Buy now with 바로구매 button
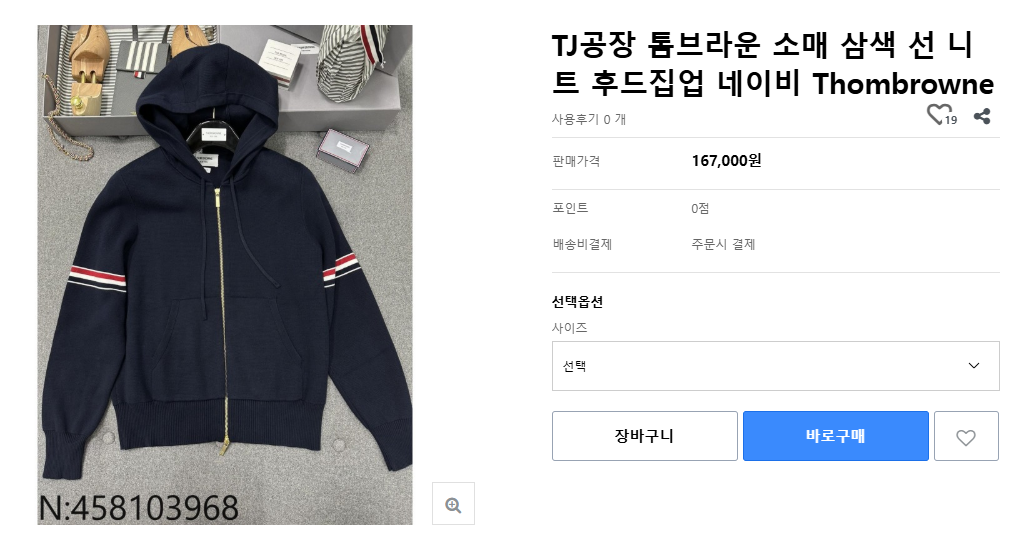This screenshot has width=1014, height=547. point(835,436)
